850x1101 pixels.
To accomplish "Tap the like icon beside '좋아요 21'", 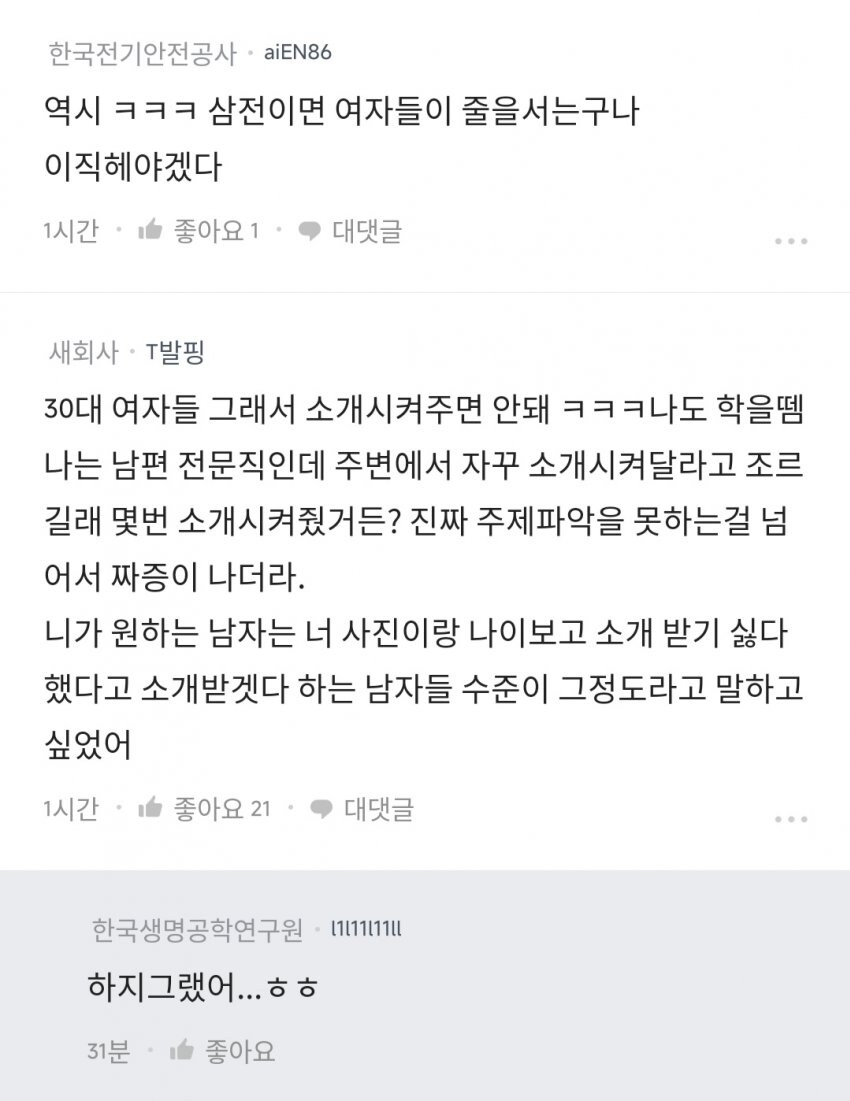I will tap(152, 809).
